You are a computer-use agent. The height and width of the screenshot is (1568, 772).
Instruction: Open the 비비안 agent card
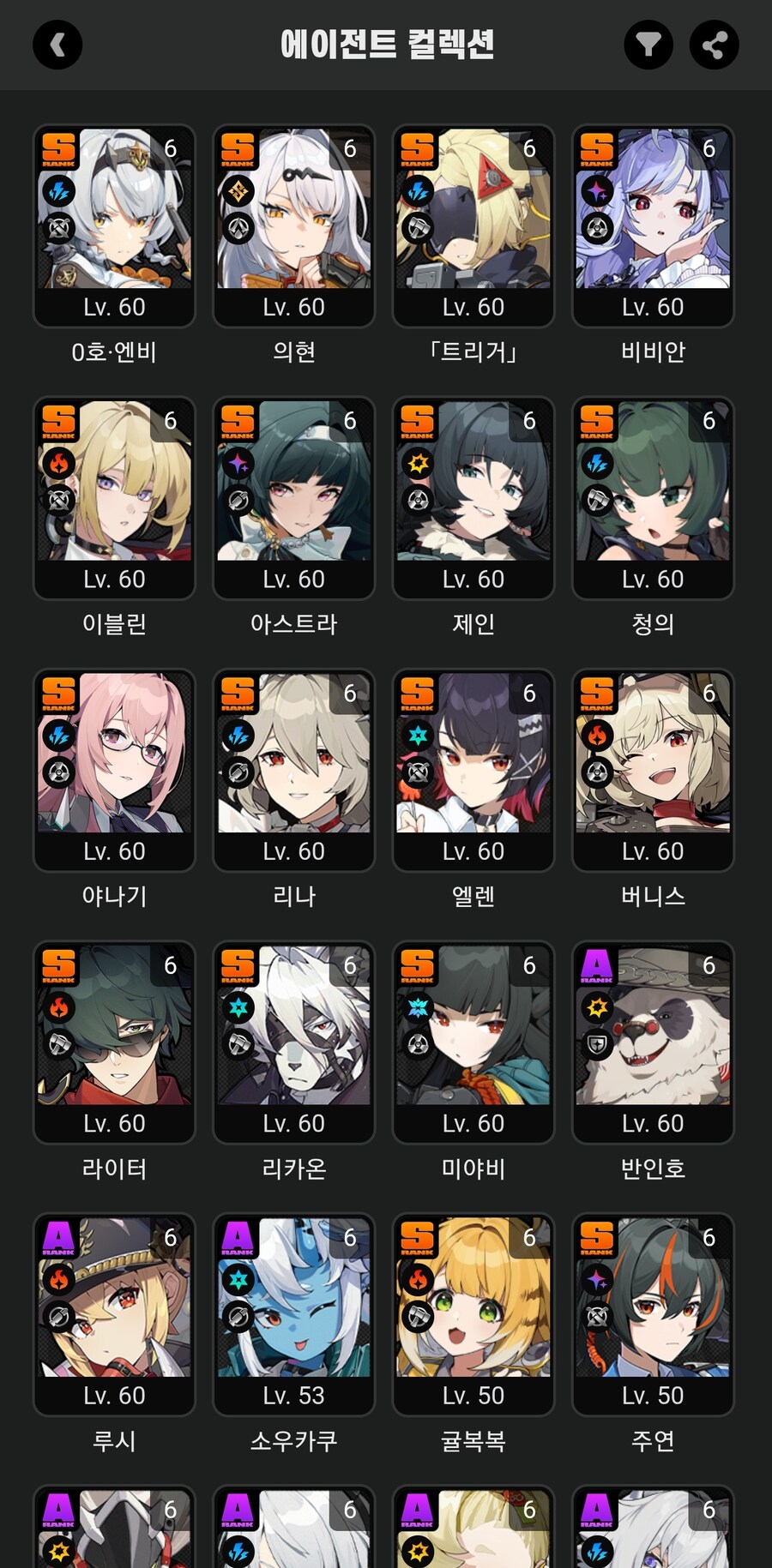[653, 226]
